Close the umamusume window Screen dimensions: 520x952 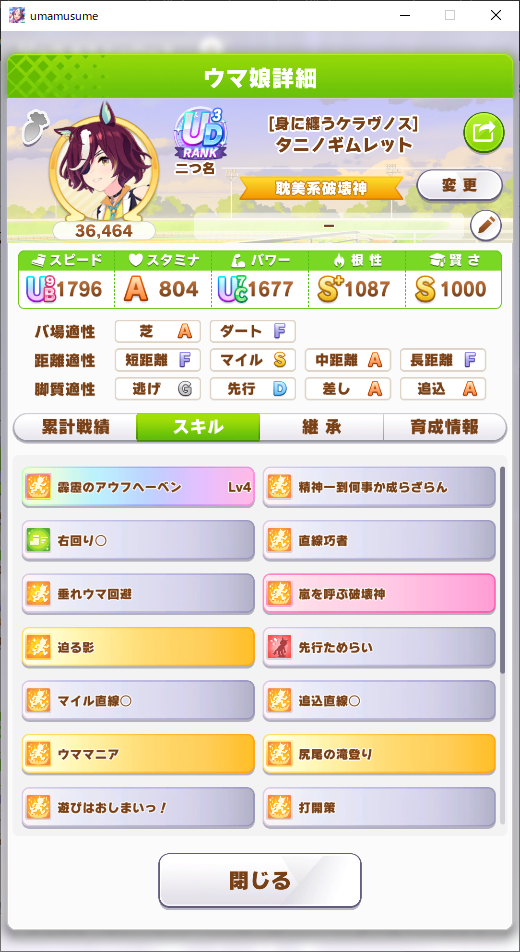point(496,16)
